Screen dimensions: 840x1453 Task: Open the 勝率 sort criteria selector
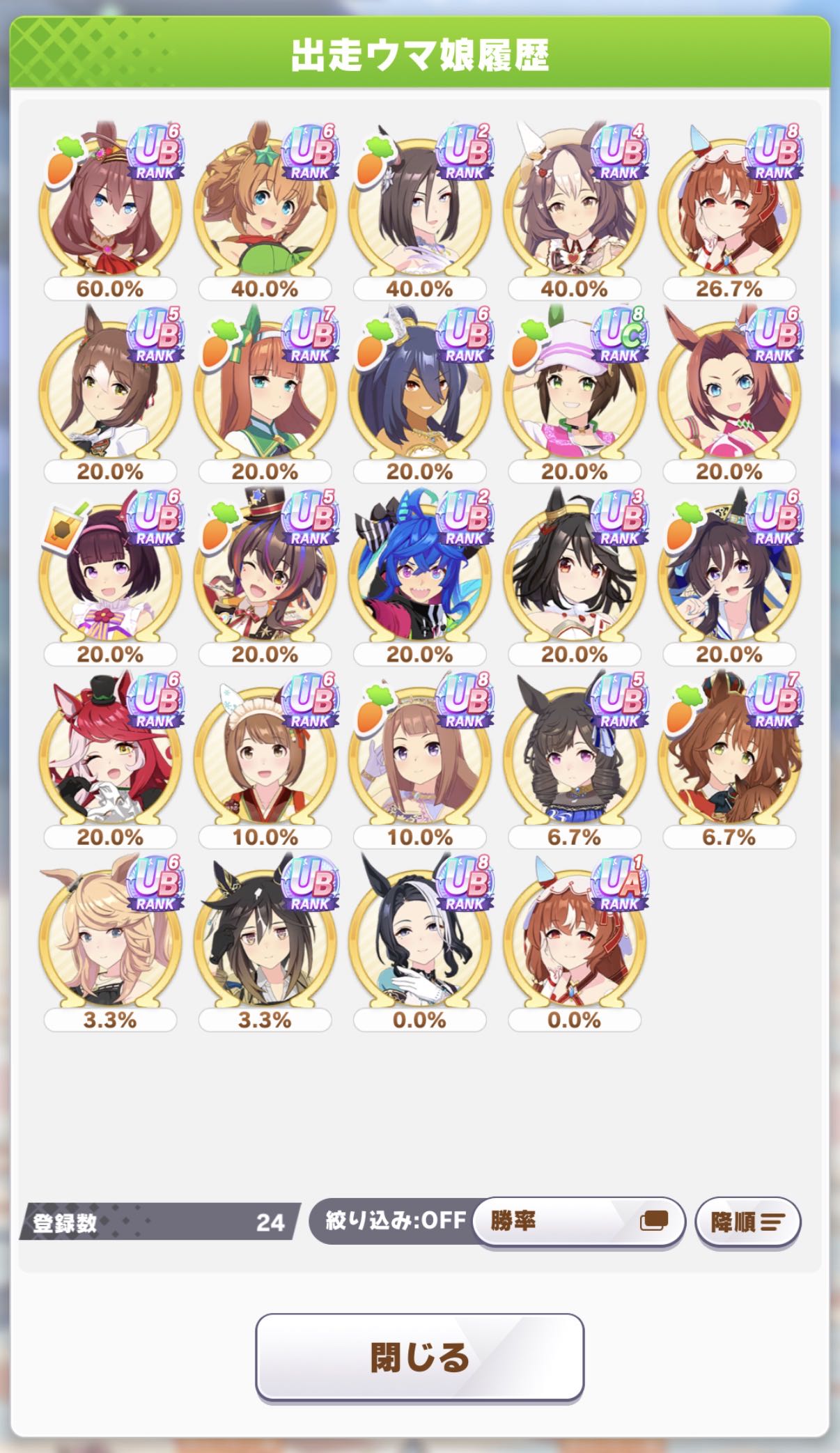pyautogui.click(x=578, y=1221)
